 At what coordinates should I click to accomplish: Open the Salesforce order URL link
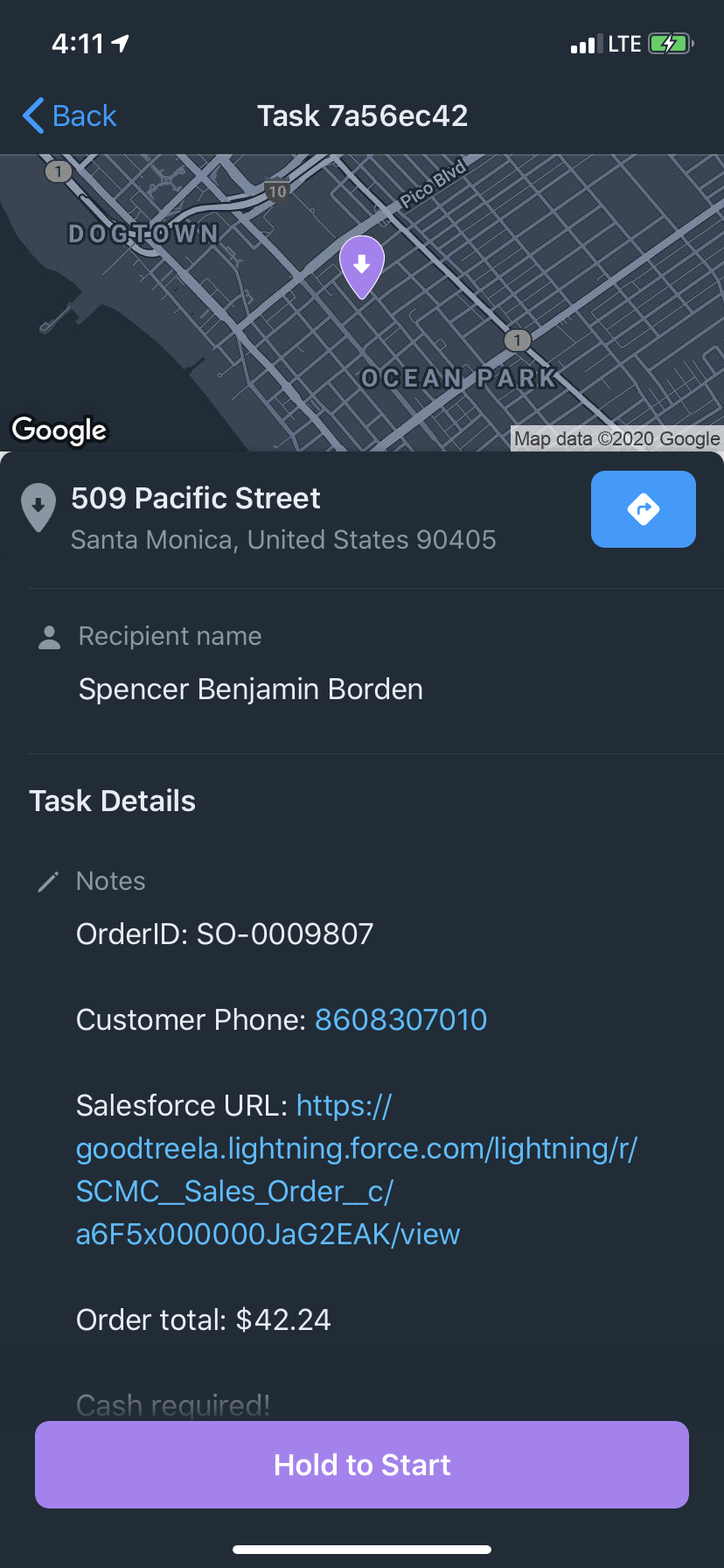pos(357,1170)
